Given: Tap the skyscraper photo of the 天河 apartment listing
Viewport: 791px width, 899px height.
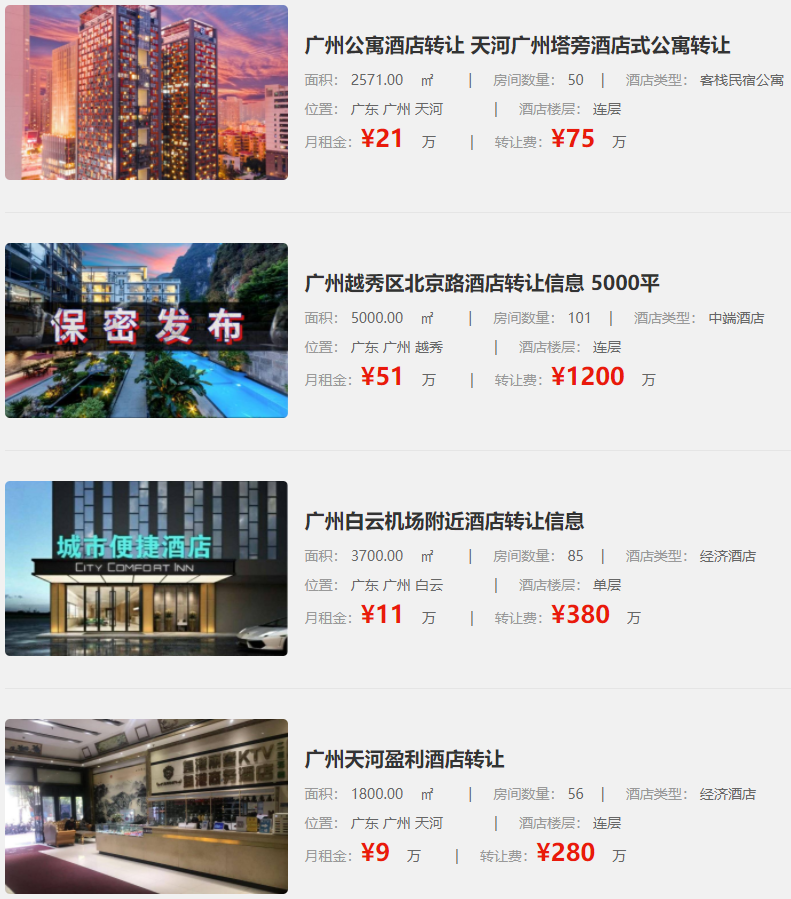Looking at the screenshot, I should pos(146,92).
